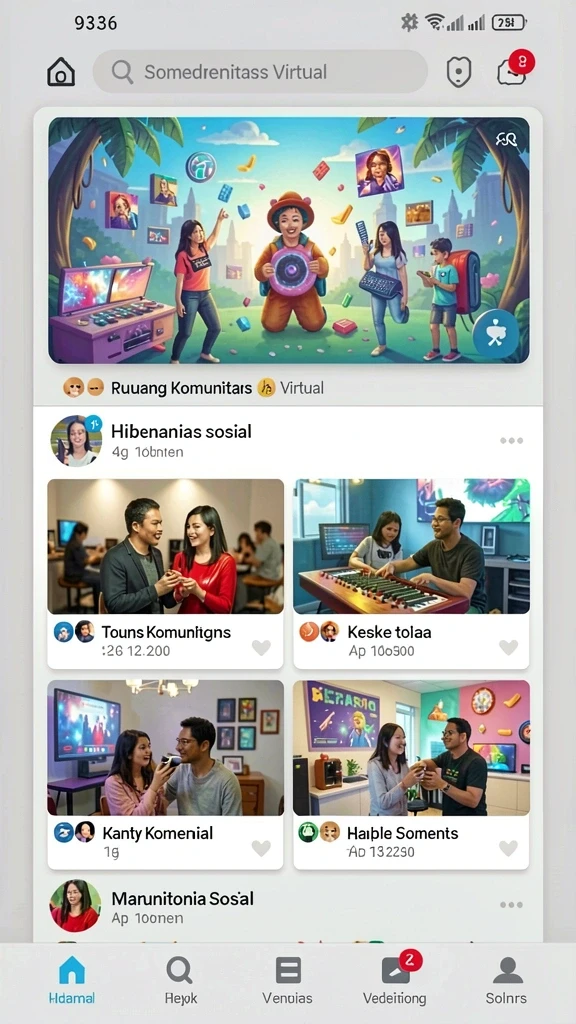This screenshot has width=576, height=1024.
Task: Open the Touns Komunitgns card
Action: click(x=166, y=573)
